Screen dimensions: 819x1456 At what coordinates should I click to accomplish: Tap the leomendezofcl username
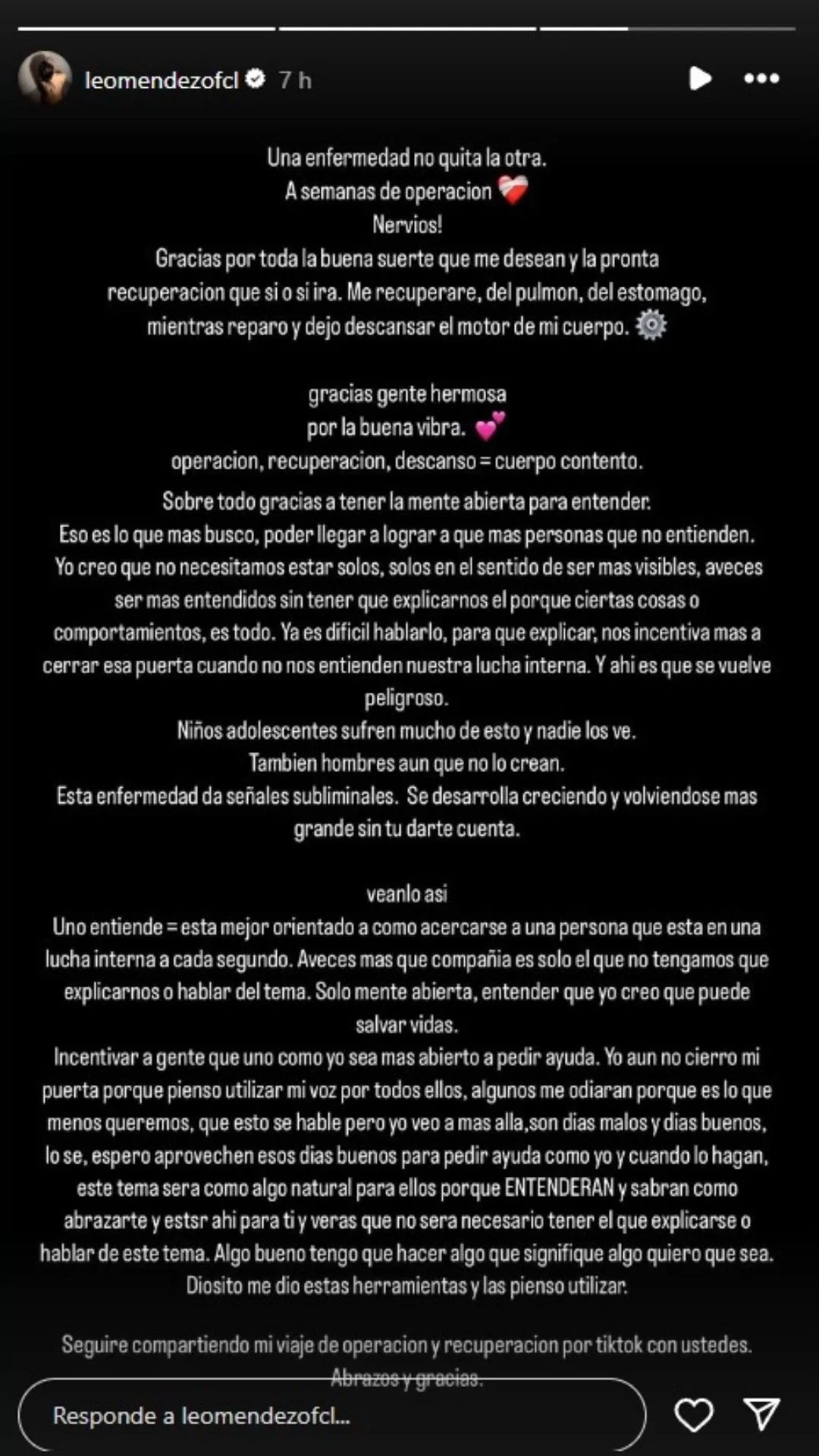tap(162, 80)
